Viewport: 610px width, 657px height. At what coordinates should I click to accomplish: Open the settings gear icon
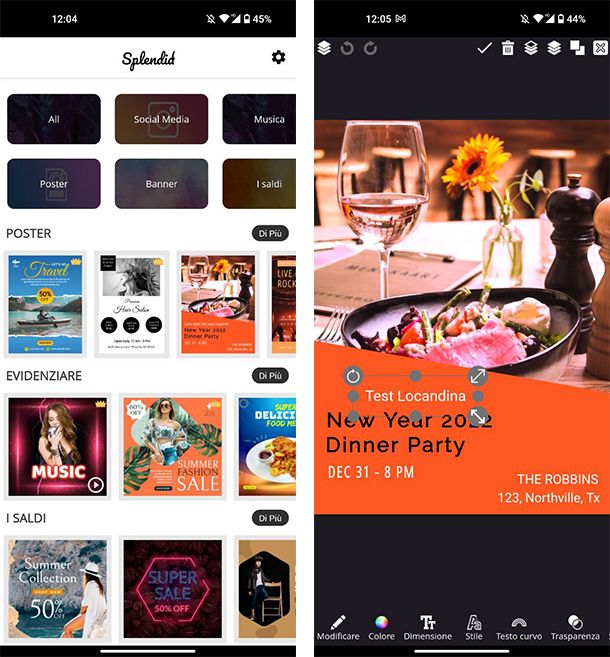[x=278, y=58]
